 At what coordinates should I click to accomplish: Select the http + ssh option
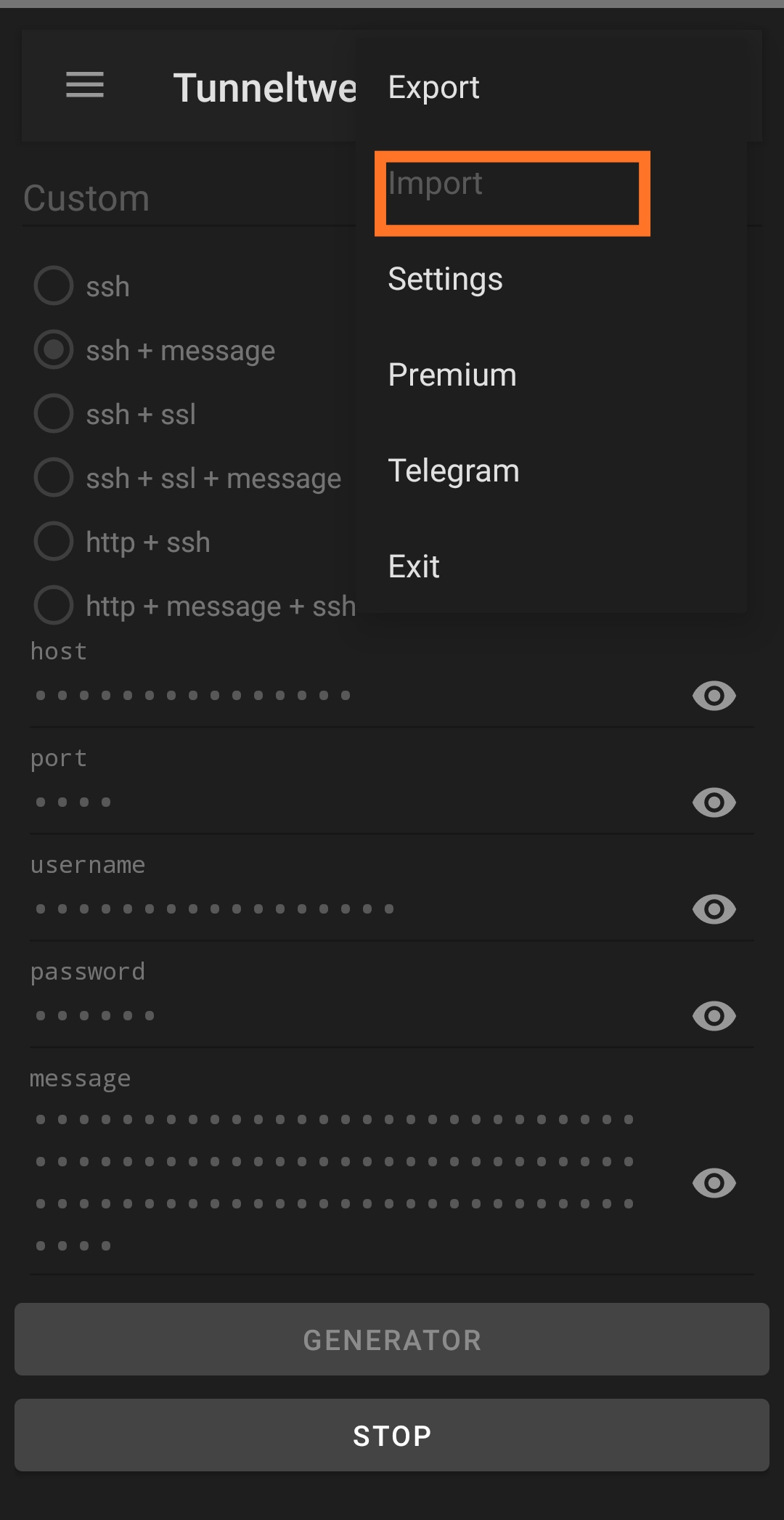[123, 542]
